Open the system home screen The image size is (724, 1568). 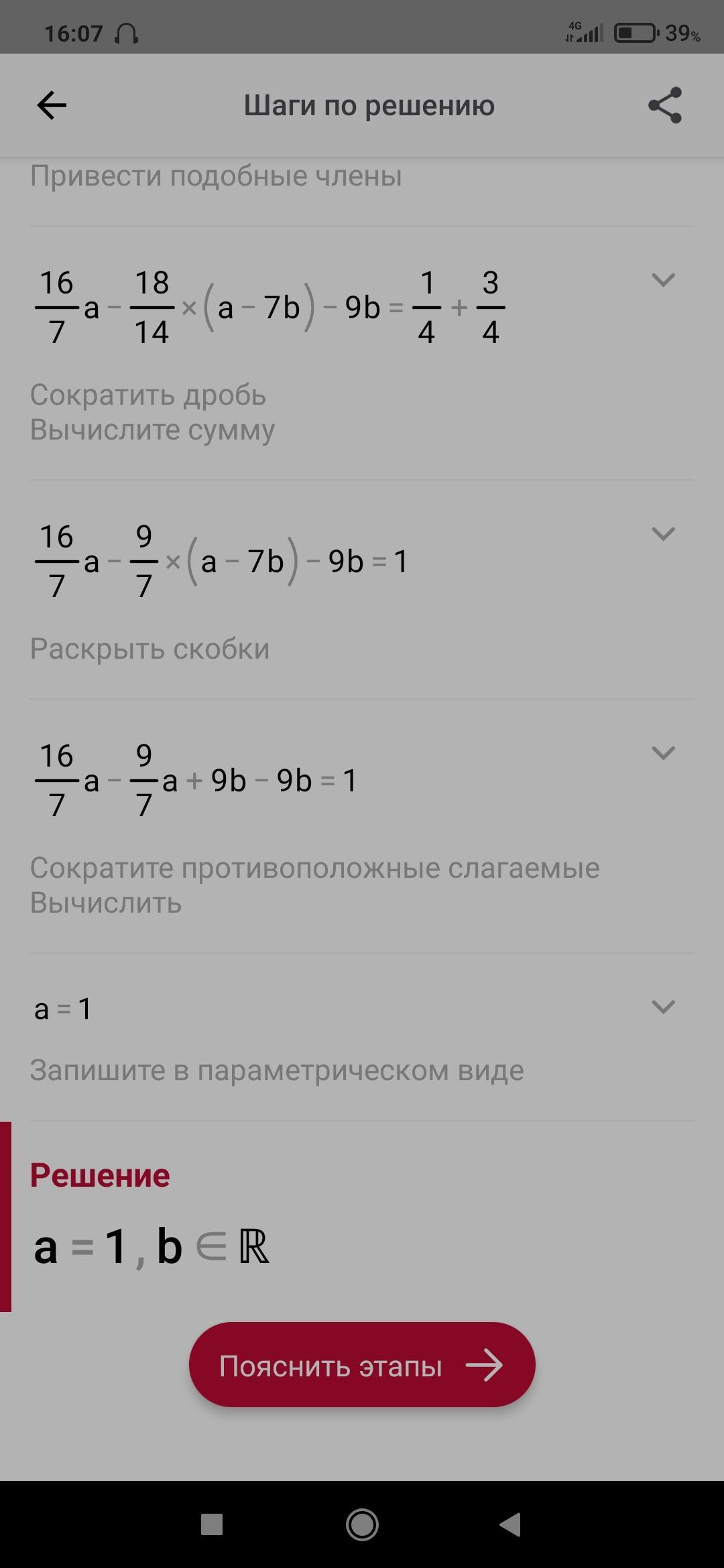pyautogui.click(x=362, y=1524)
